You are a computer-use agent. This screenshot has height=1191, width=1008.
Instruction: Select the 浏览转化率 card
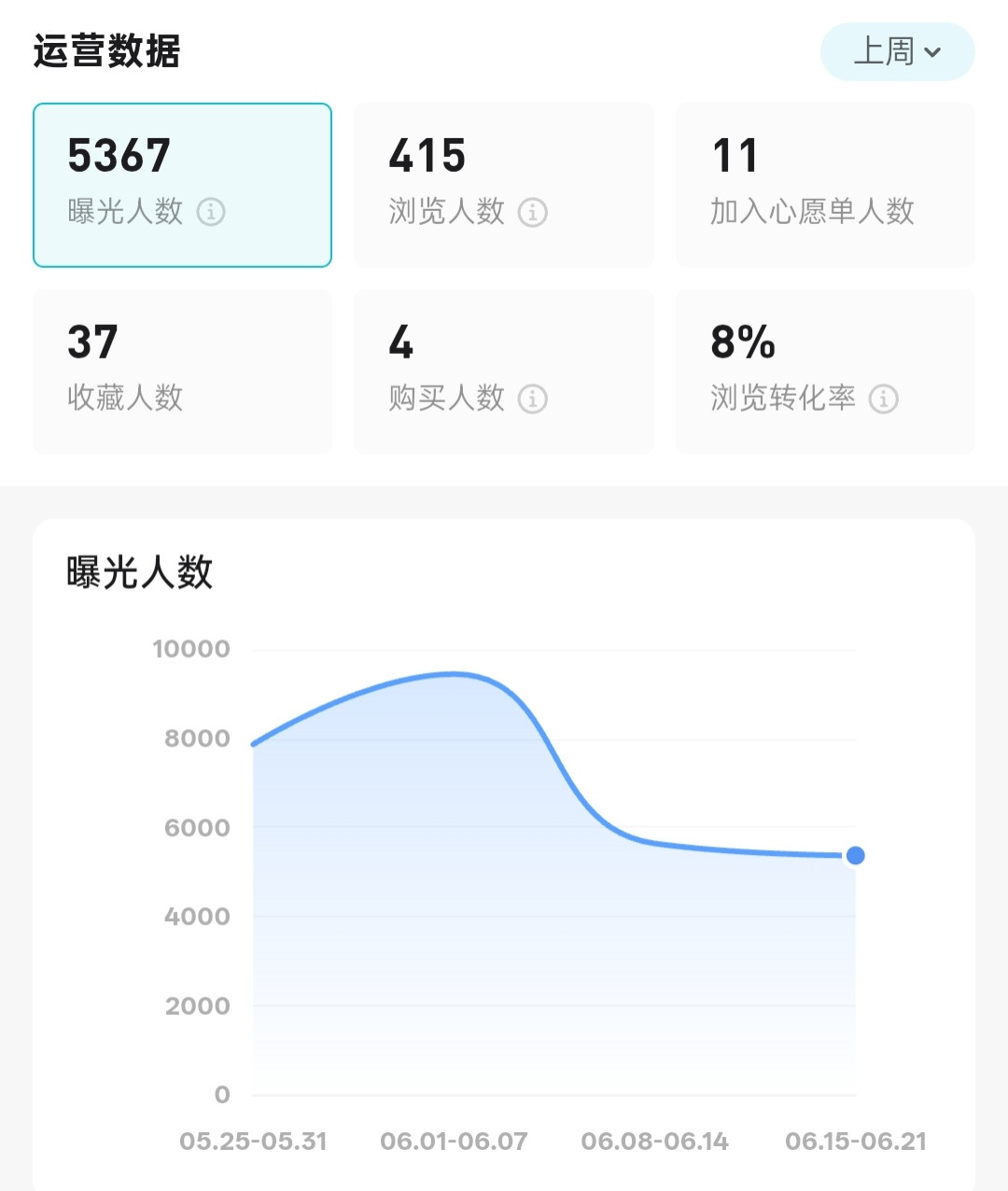(825, 371)
